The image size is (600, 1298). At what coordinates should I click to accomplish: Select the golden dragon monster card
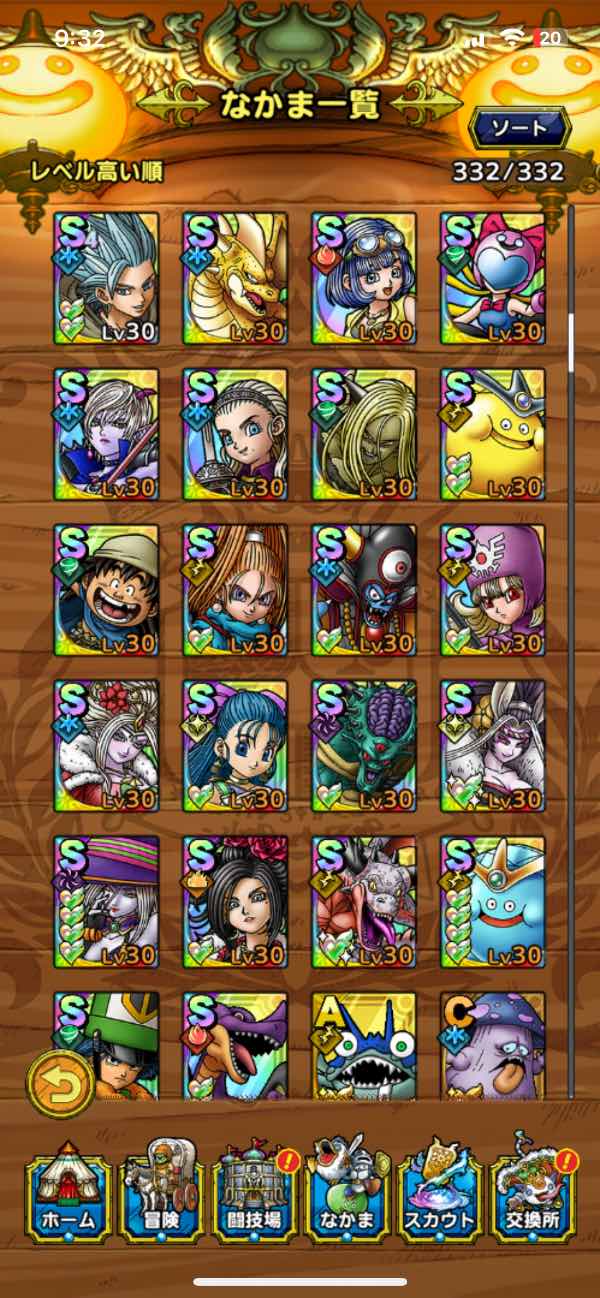coord(235,278)
